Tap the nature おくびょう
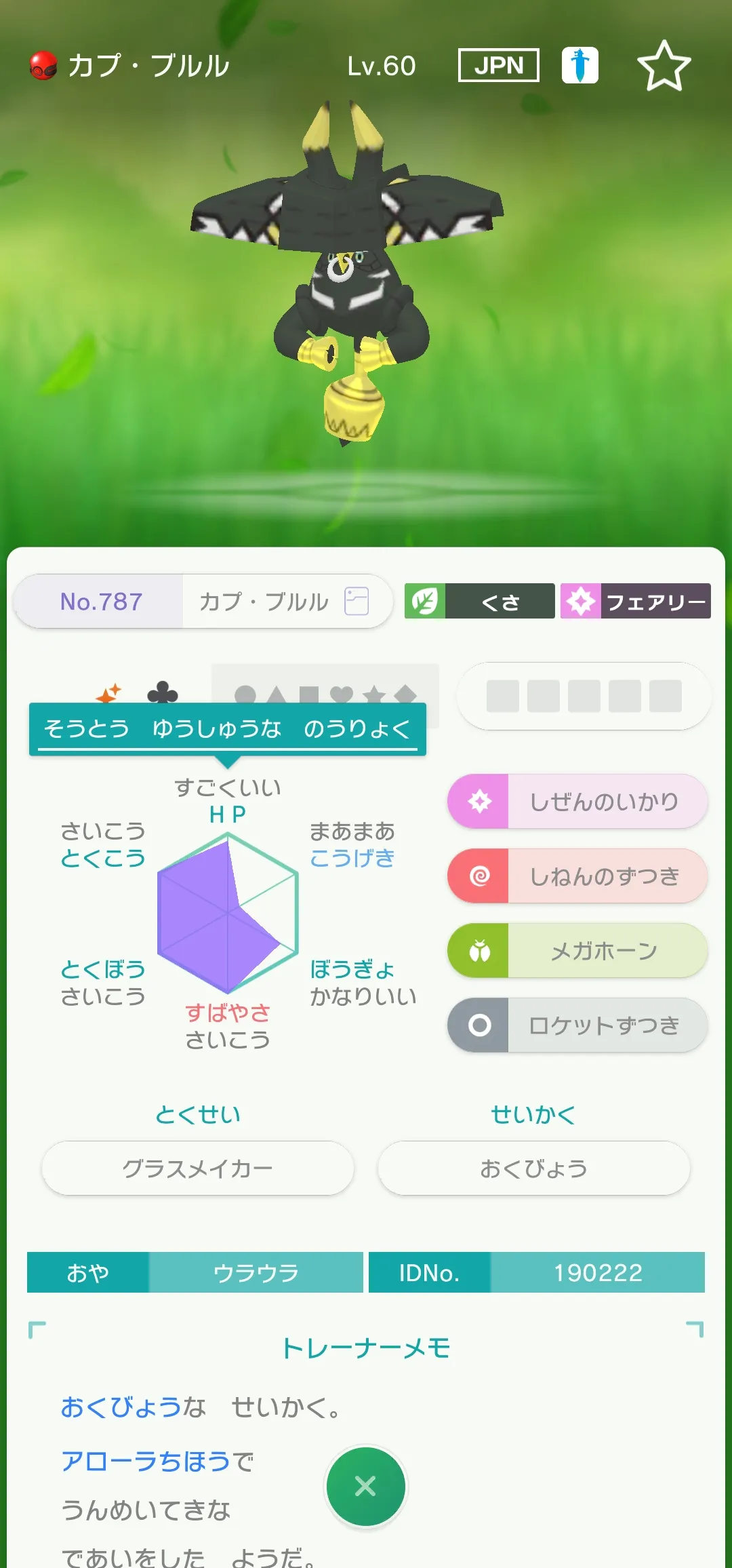Screen dimensions: 732x1568 click(534, 1168)
